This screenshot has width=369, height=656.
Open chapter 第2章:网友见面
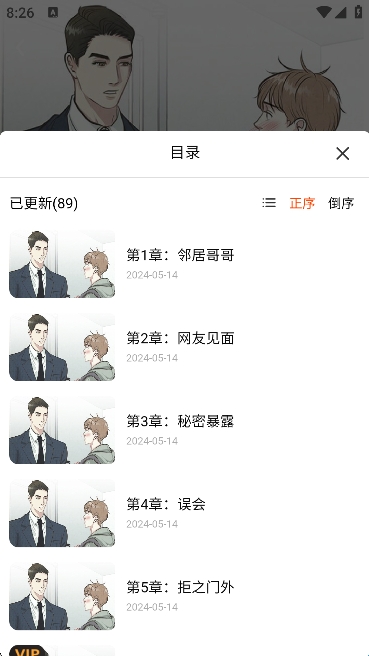tap(184, 347)
